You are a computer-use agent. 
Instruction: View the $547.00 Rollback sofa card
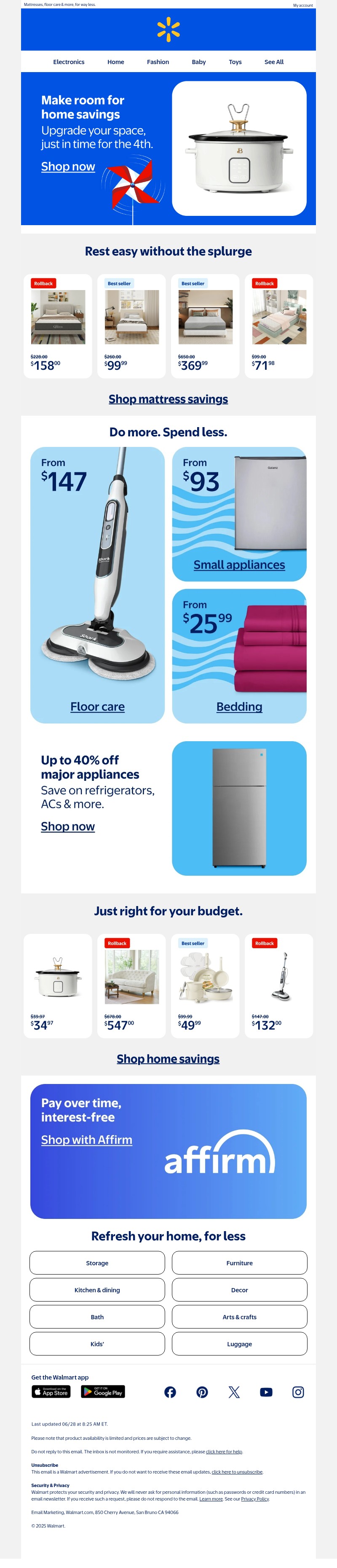pos(131,985)
